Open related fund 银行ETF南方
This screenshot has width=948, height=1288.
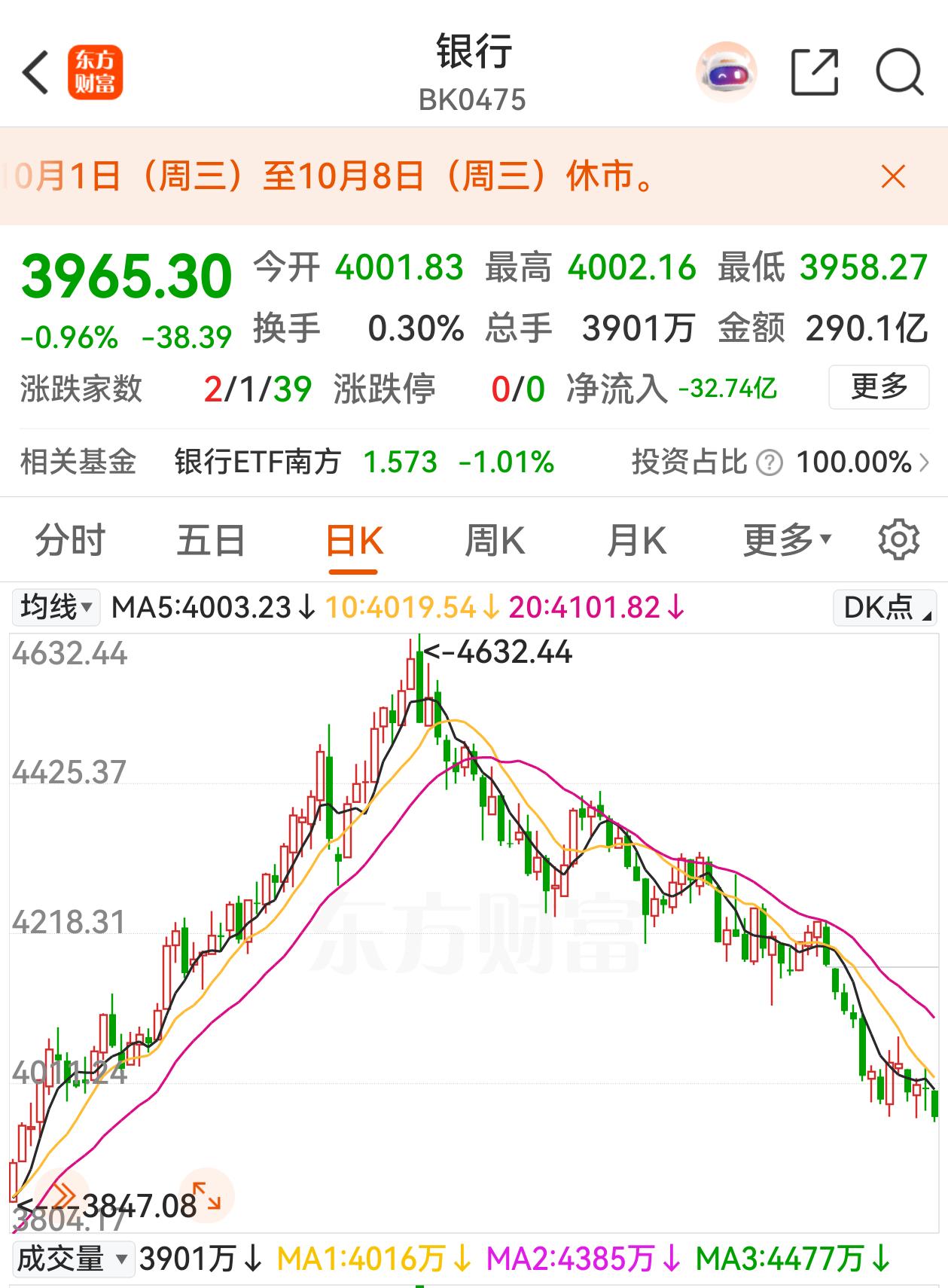click(x=258, y=462)
